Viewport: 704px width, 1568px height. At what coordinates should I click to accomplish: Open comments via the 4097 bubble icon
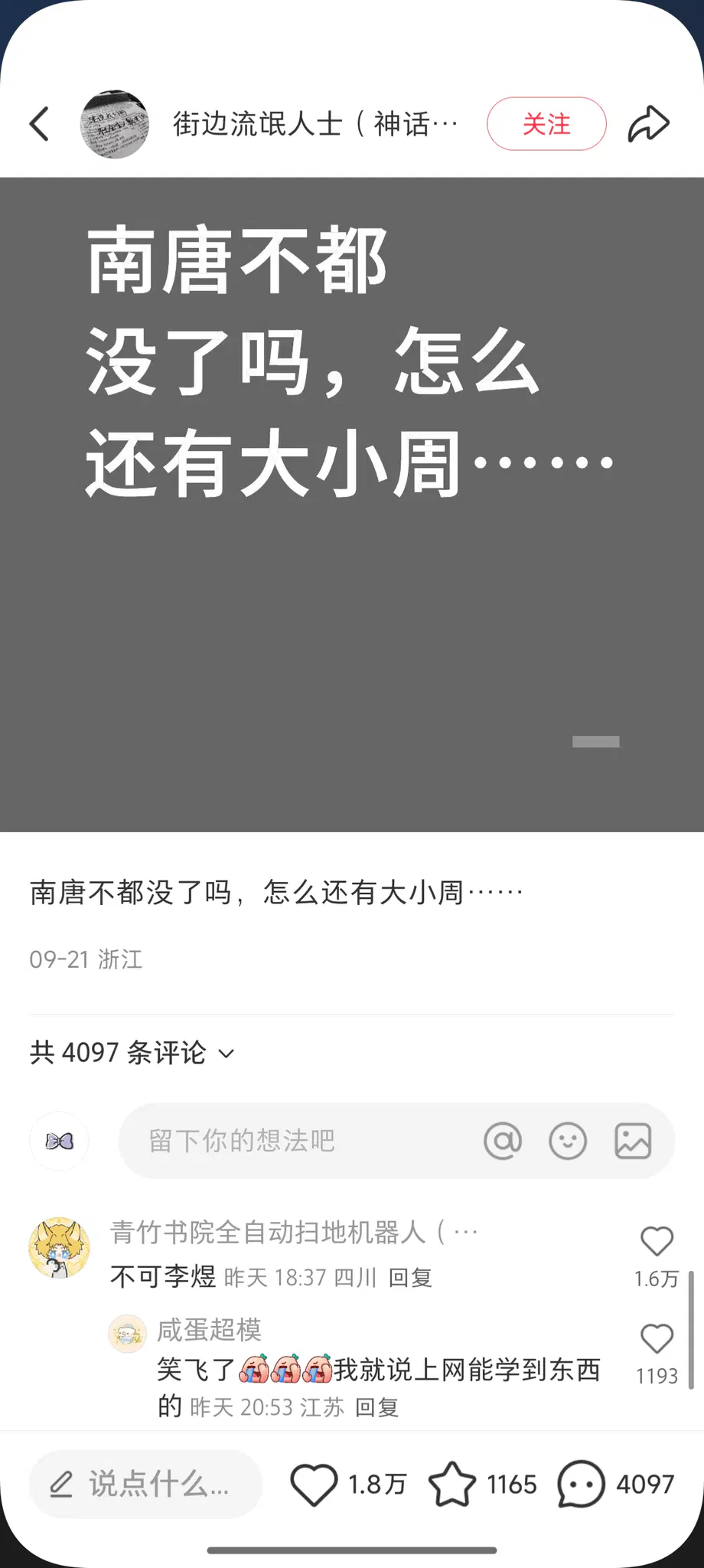tap(582, 1485)
